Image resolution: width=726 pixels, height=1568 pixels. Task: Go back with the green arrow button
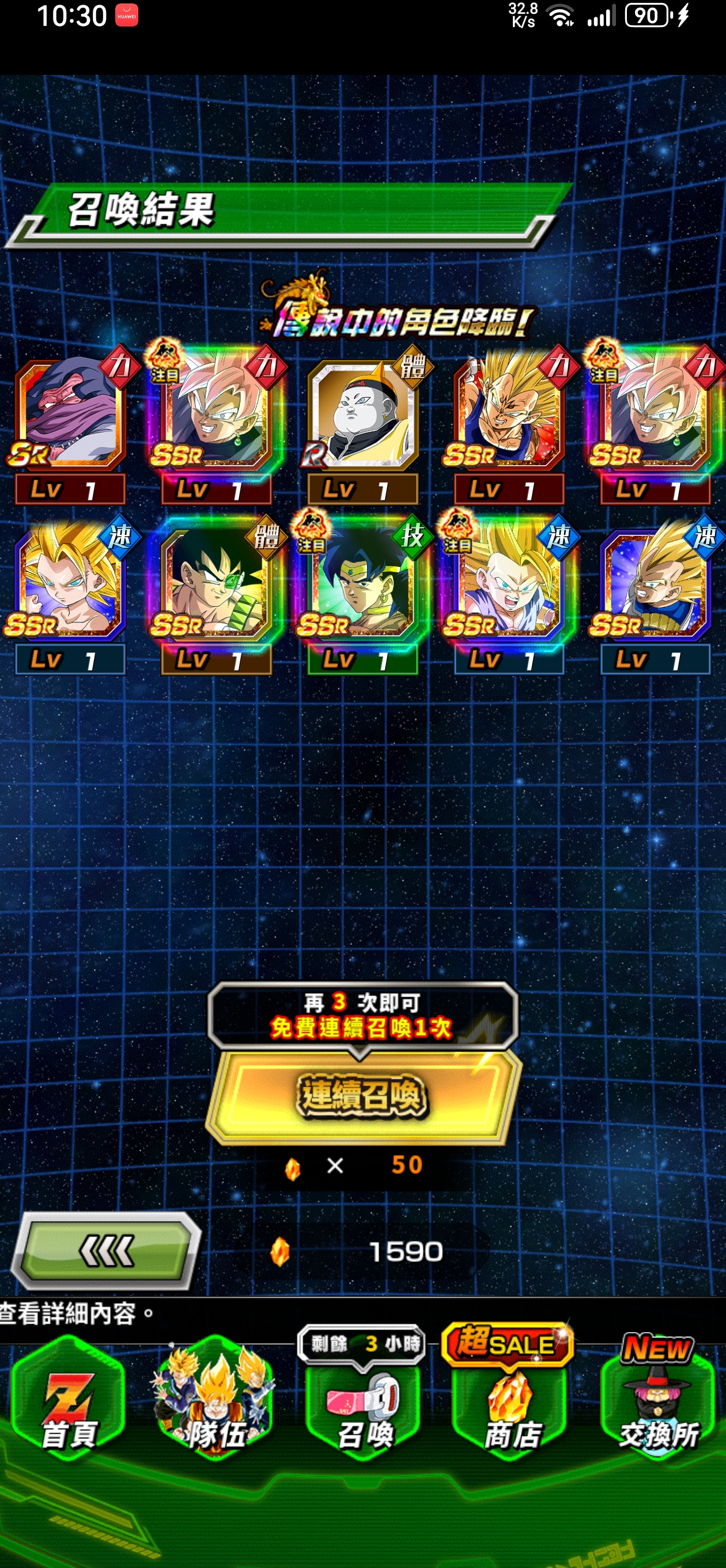(107, 1251)
